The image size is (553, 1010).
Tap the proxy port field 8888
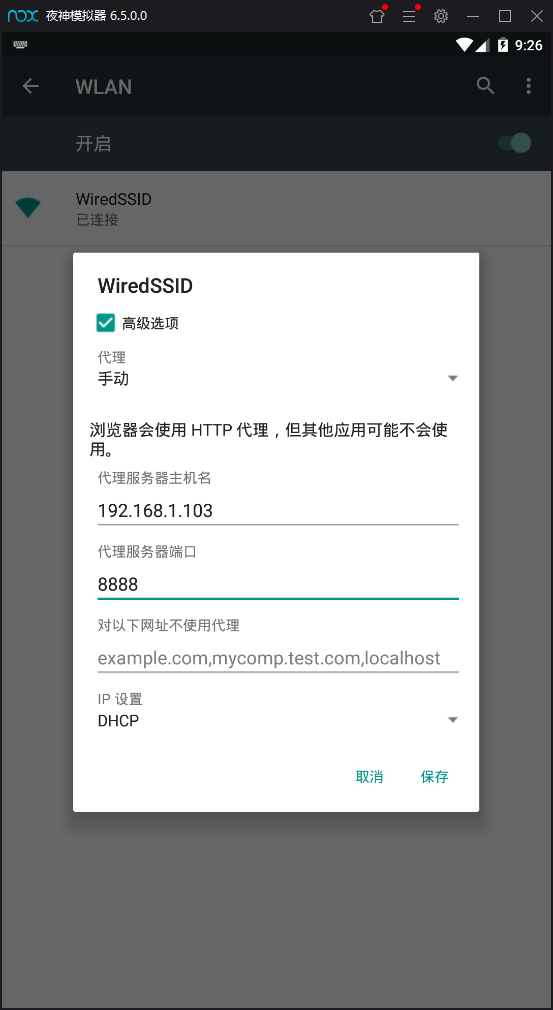pos(277,584)
